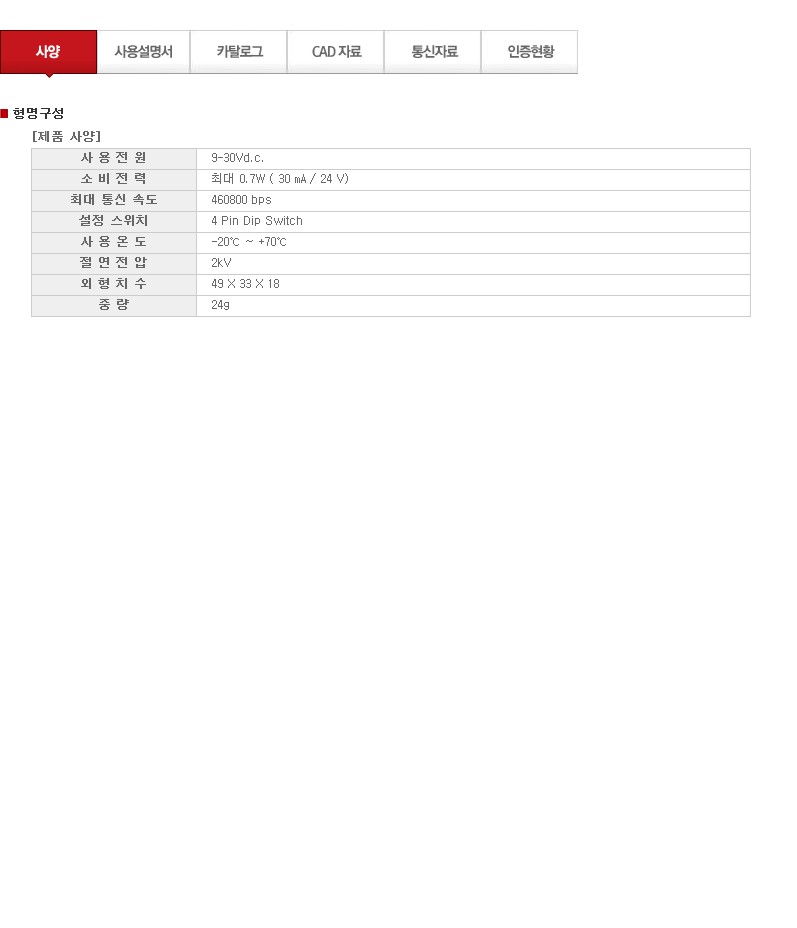
Task: View the 인증현황 tab
Action: click(530, 52)
